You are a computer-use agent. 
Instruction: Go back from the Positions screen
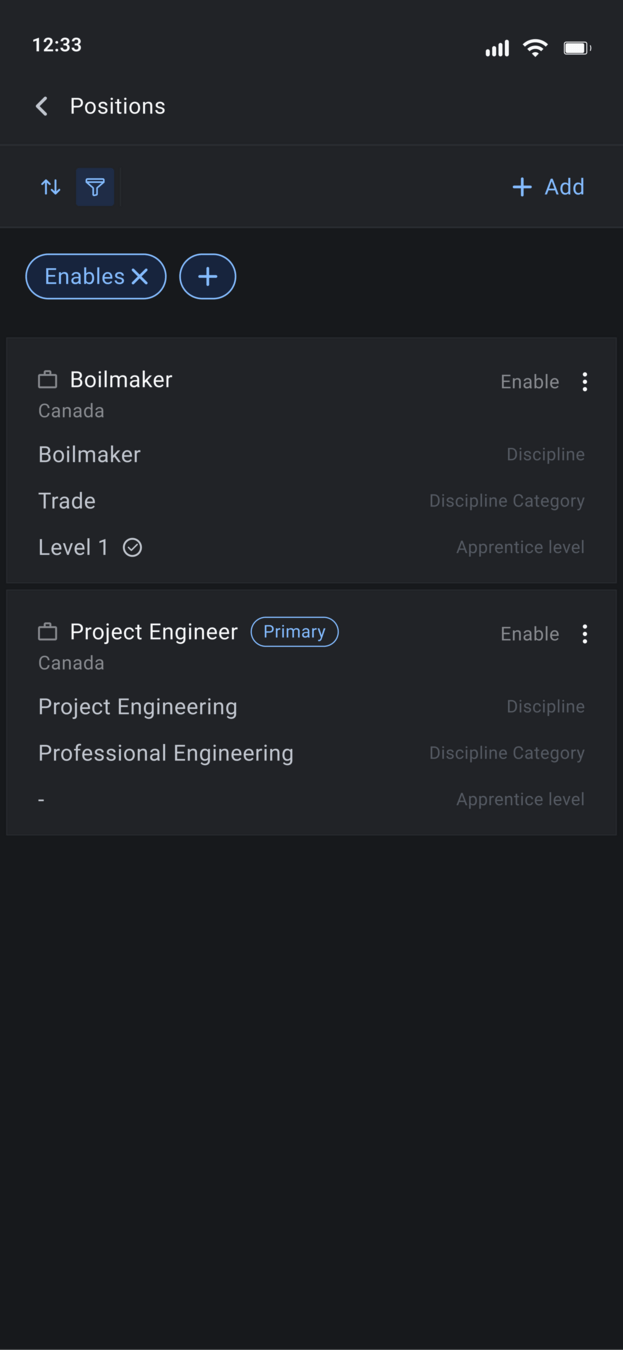point(42,106)
